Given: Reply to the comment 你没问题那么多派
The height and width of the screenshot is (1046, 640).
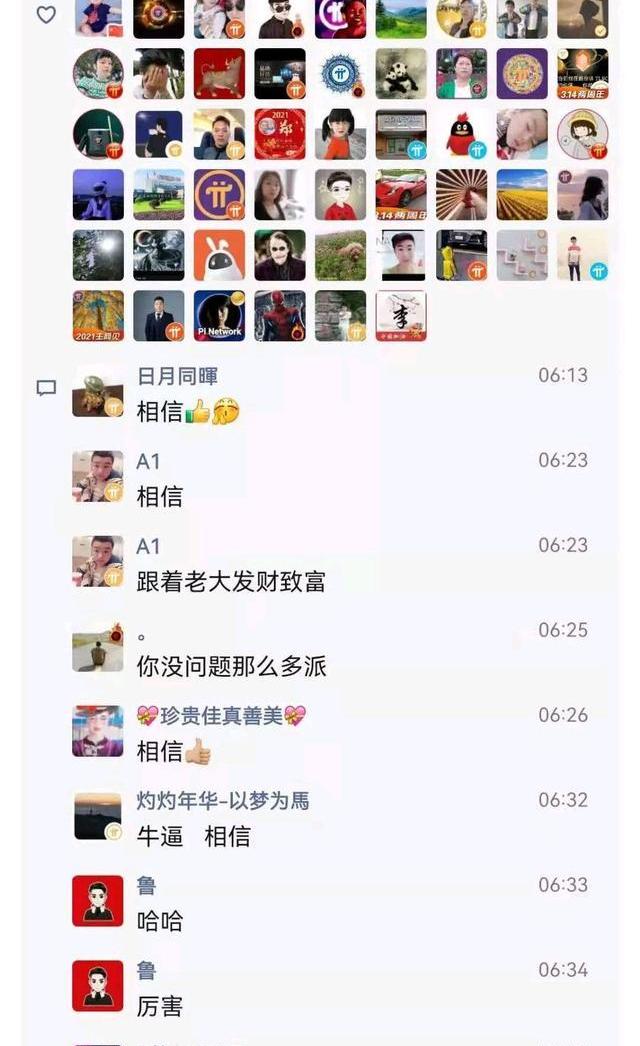Looking at the screenshot, I should (x=231, y=666).
